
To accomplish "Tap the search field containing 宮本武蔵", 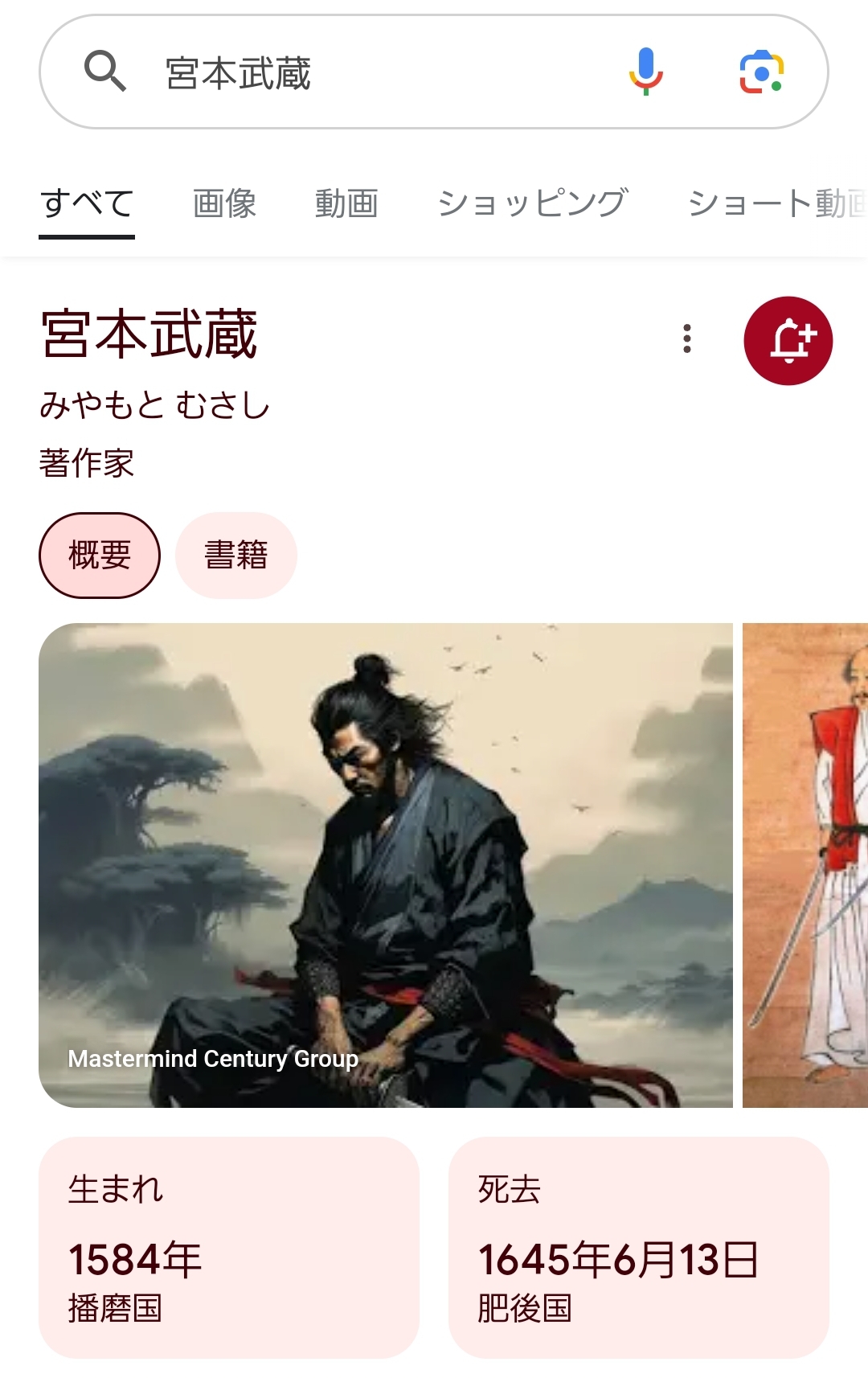I will (362, 72).
